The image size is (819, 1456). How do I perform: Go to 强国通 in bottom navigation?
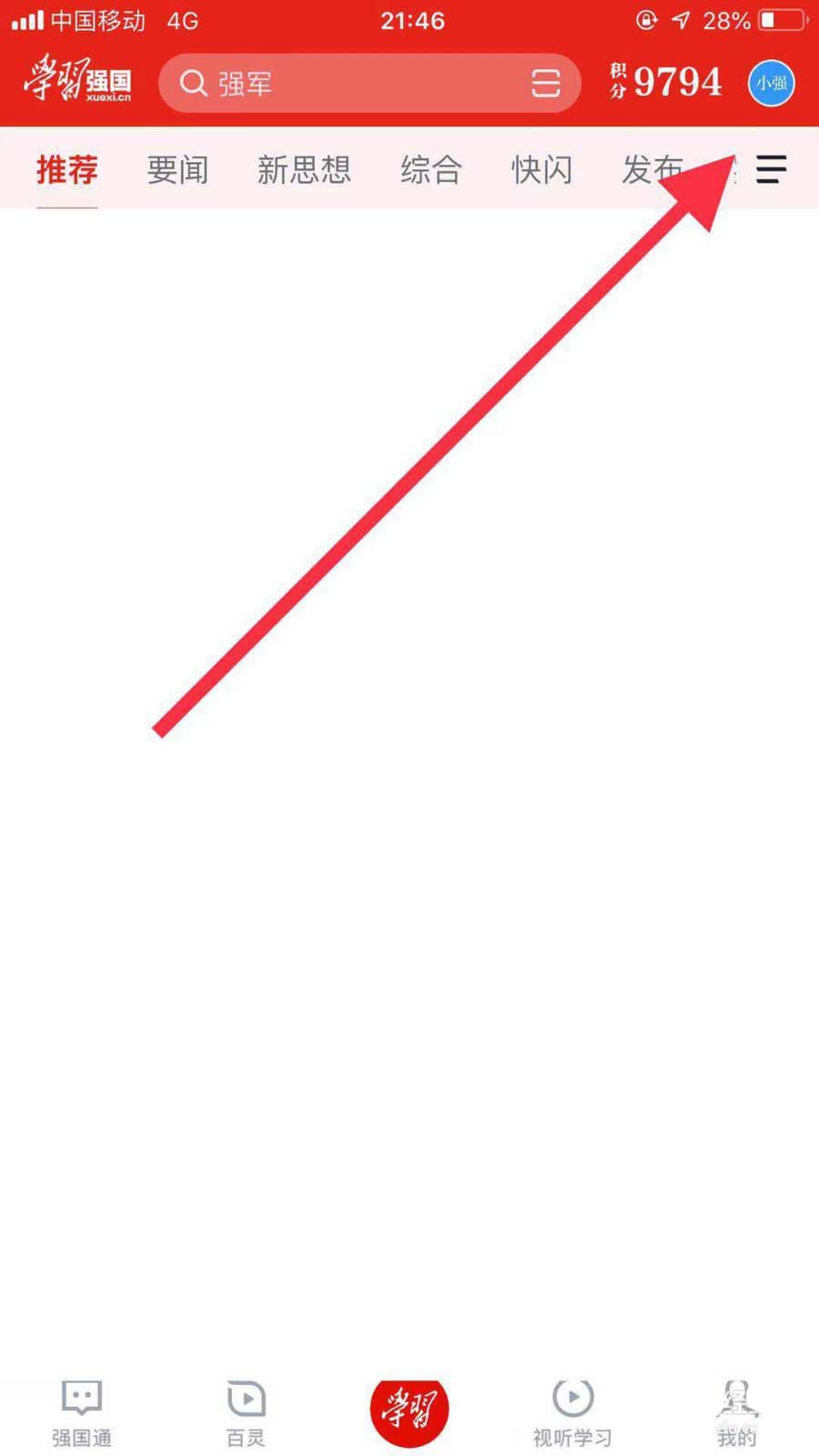coord(82,1412)
